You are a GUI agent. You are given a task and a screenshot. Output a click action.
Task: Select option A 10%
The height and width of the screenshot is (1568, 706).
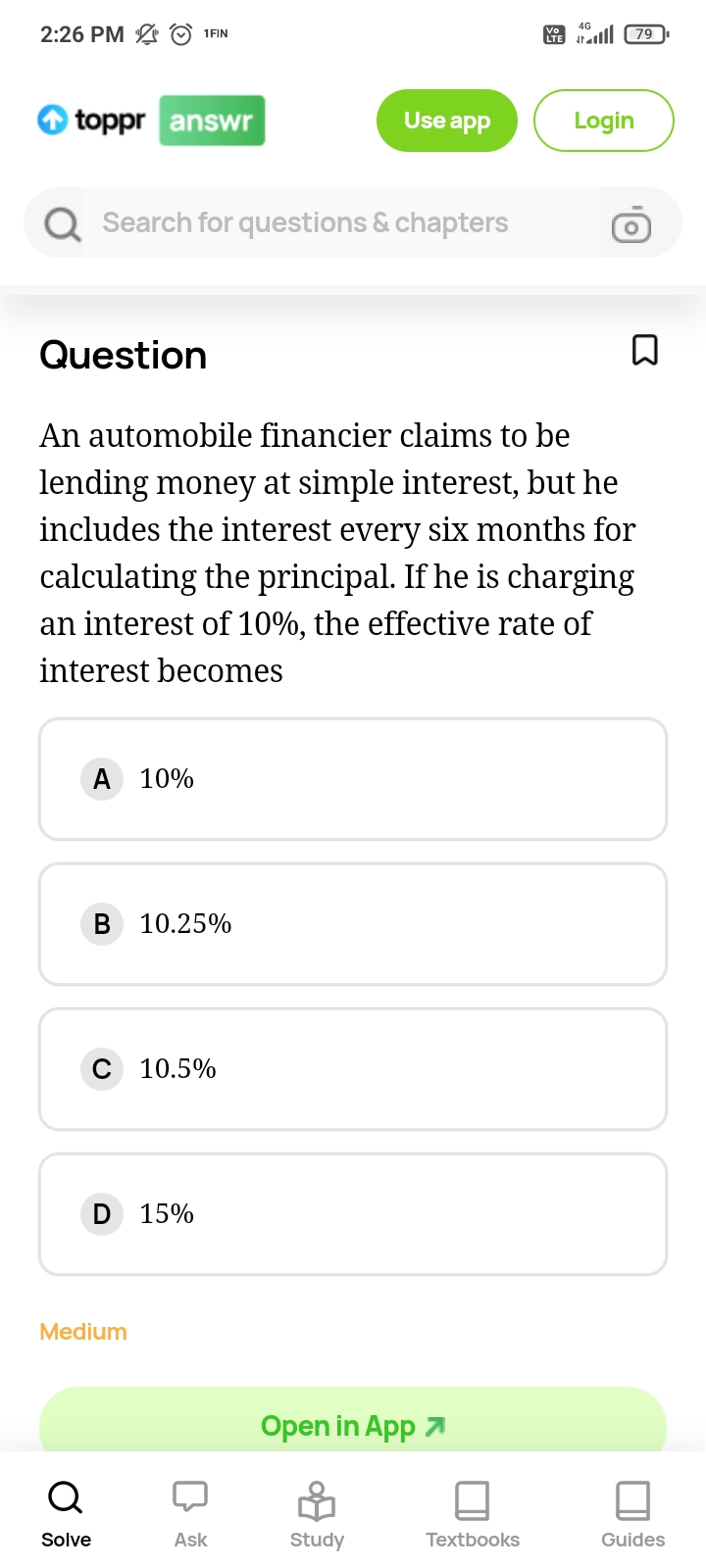(x=352, y=779)
